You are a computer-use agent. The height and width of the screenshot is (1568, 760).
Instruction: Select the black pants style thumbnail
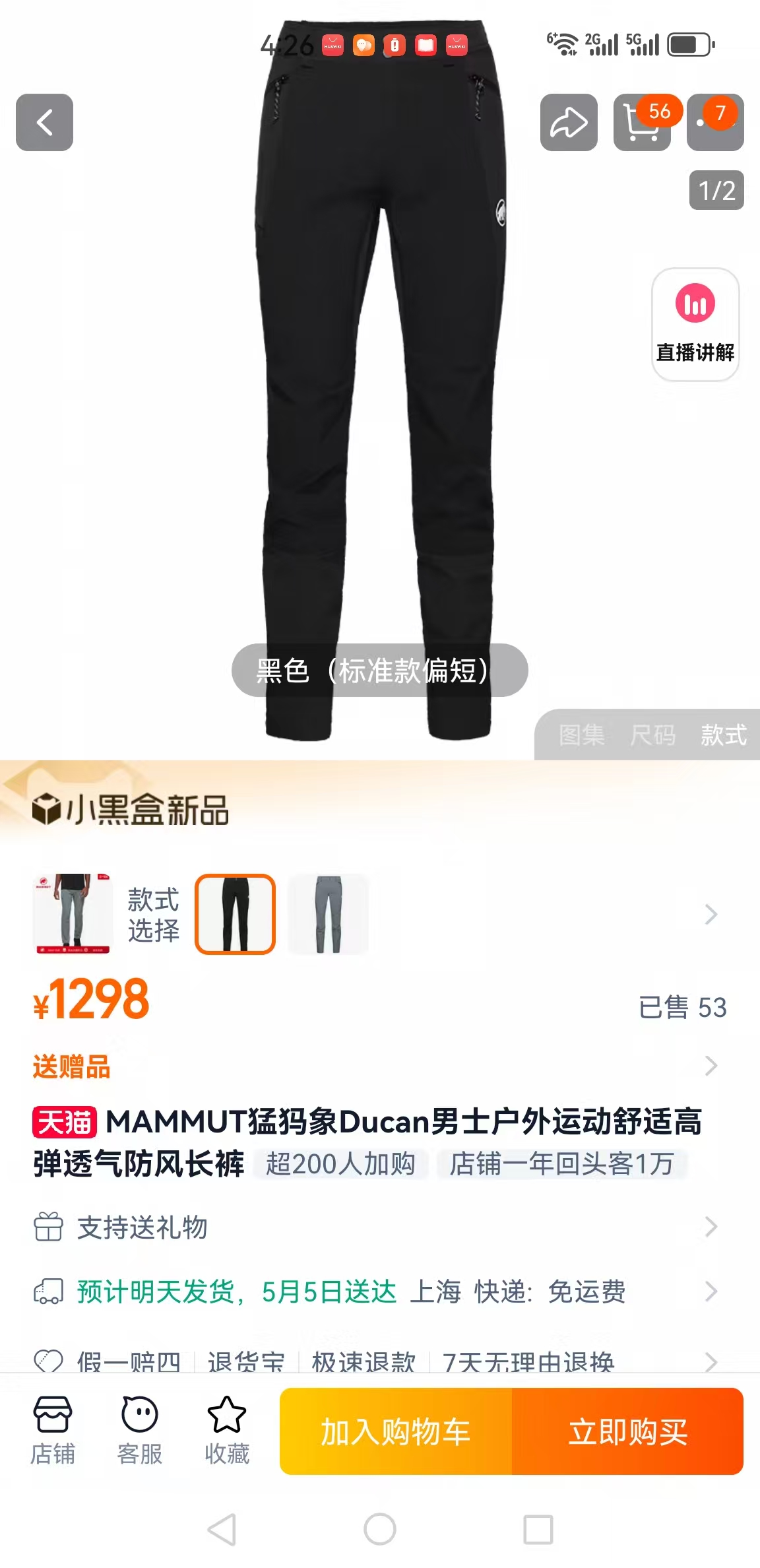235,914
